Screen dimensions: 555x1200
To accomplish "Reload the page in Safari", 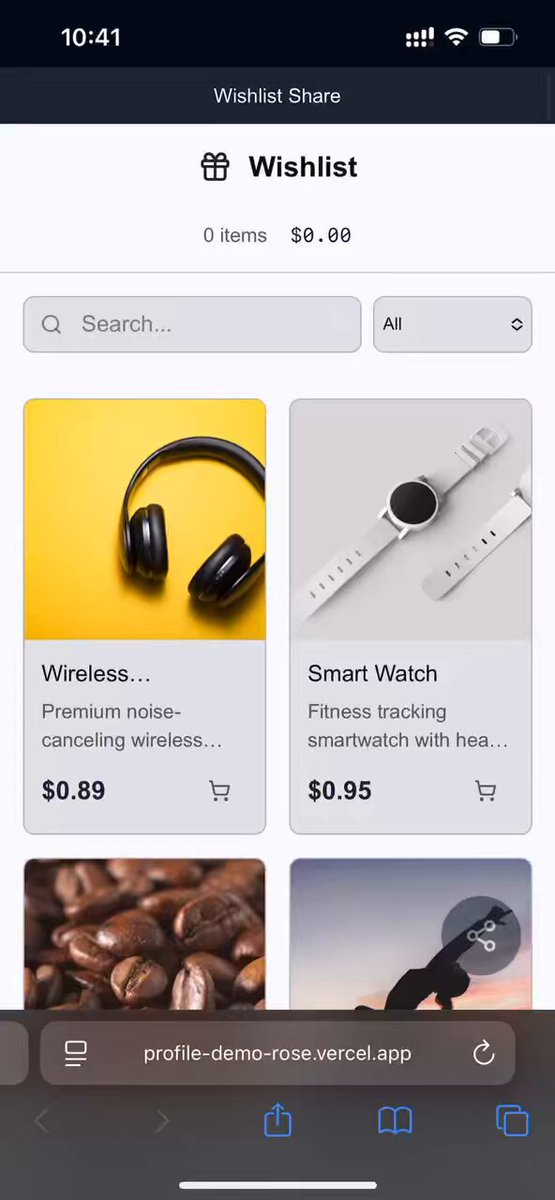I will pos(484,1053).
